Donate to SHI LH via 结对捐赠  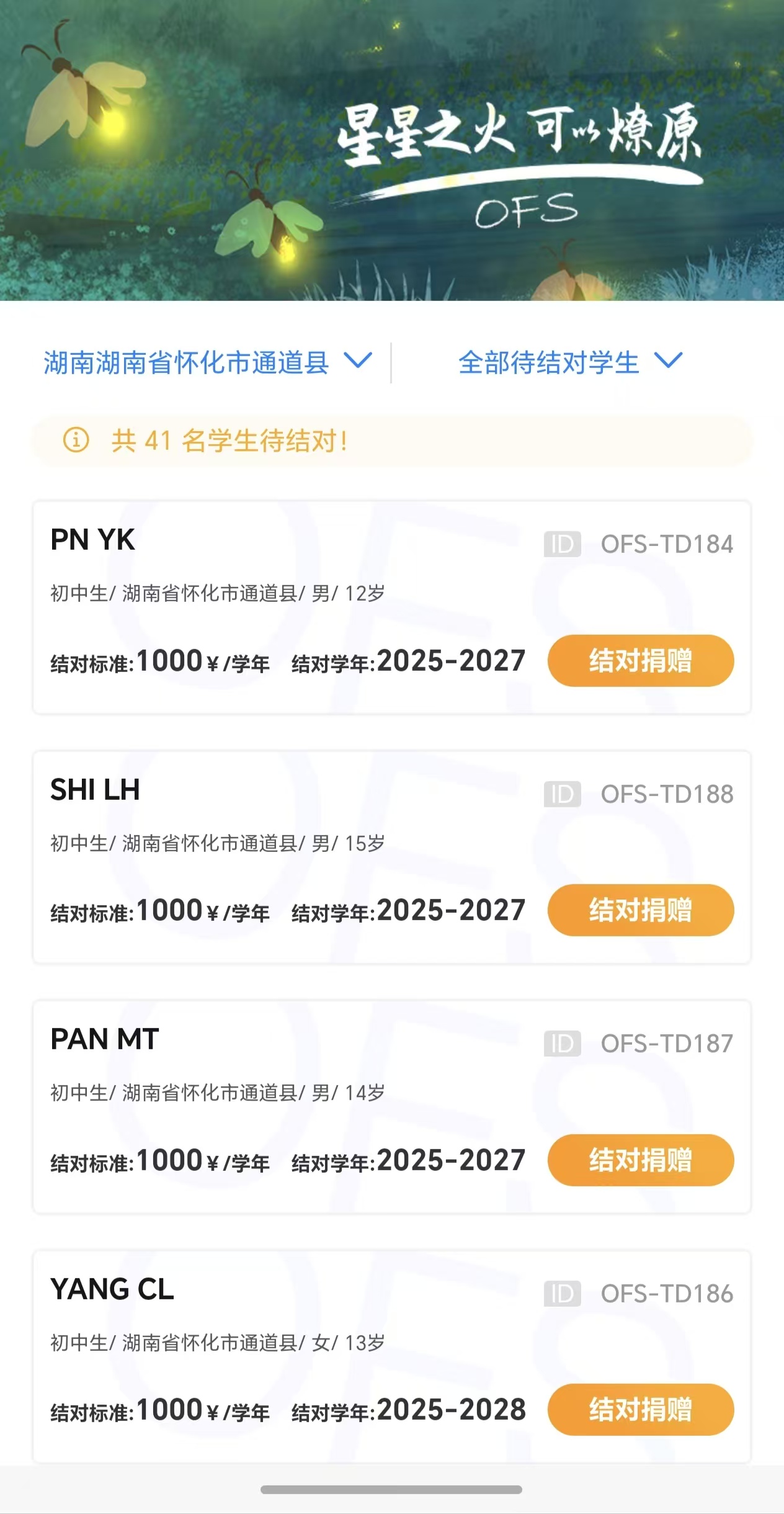point(640,910)
